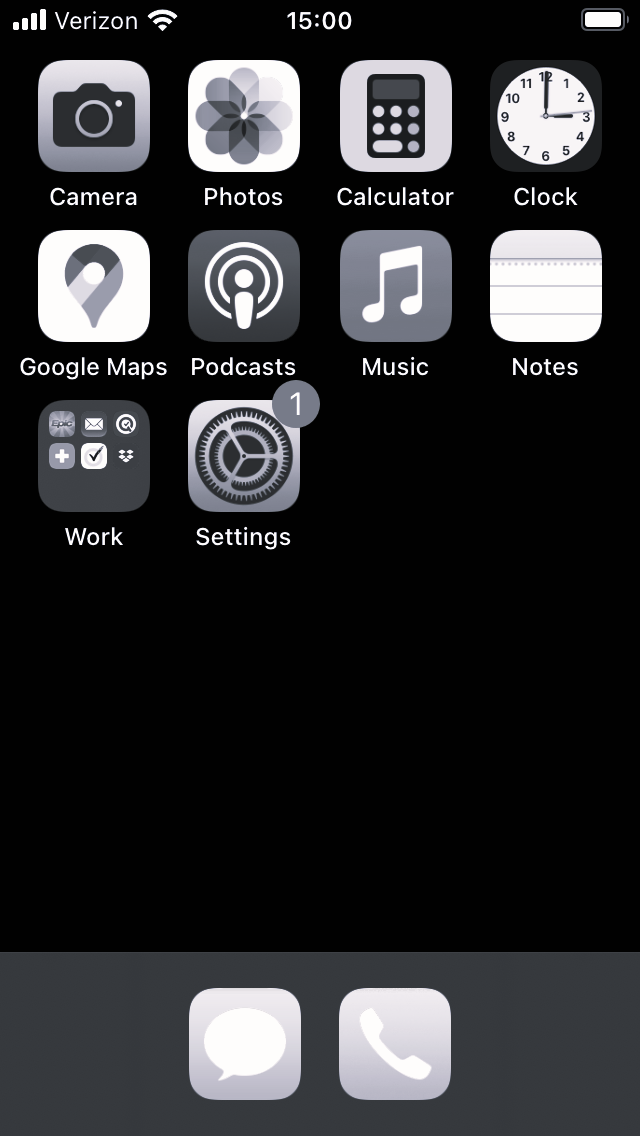
Task: Open the Podcasts app
Action: point(244,286)
